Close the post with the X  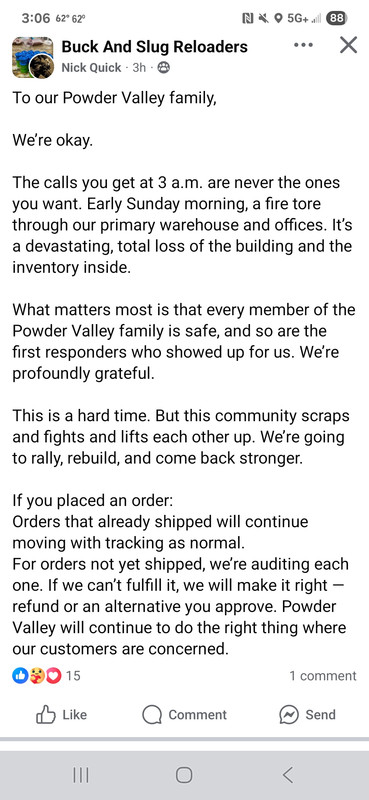[348, 45]
